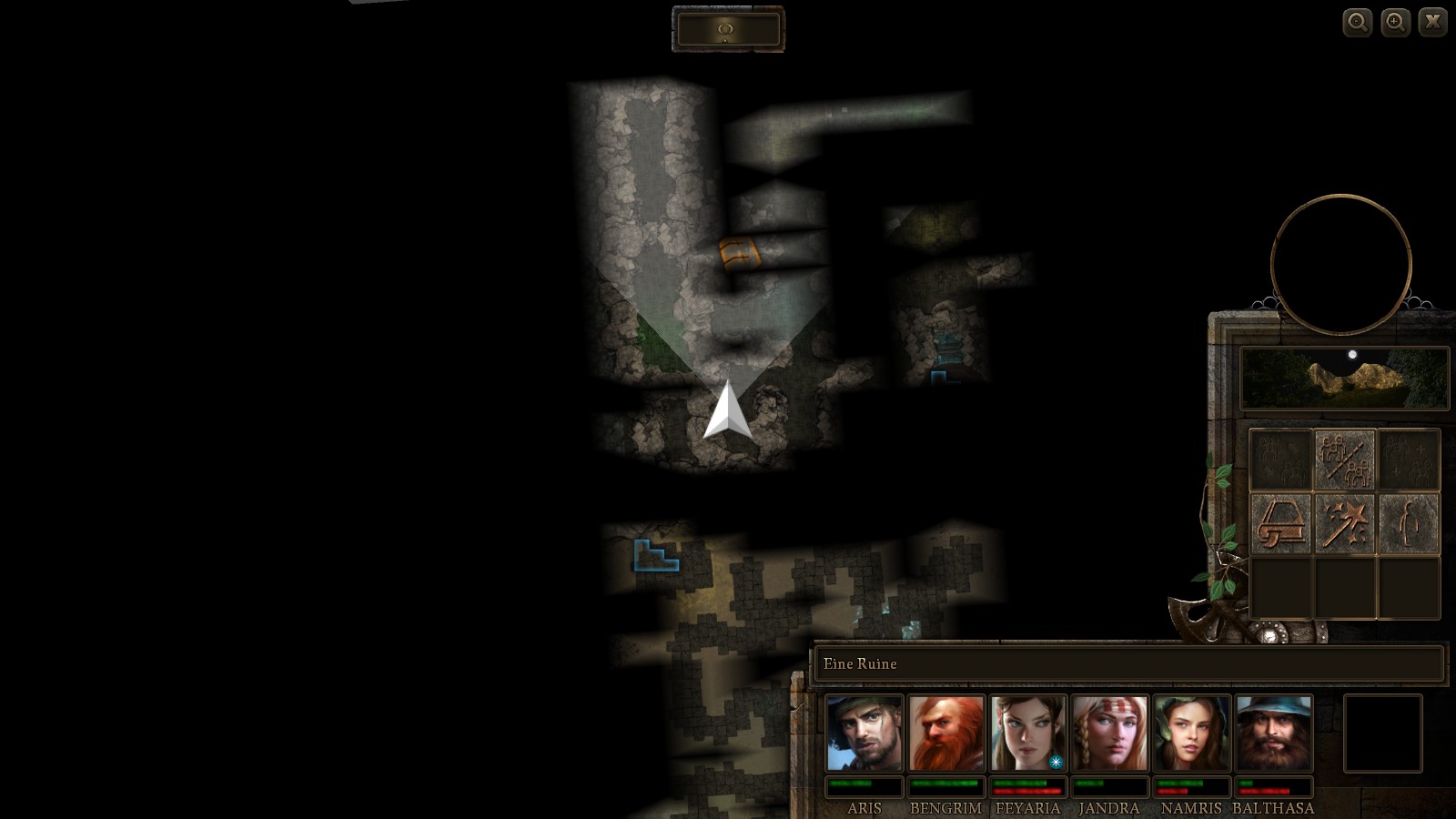Viewport: 1456px width, 819px height.
Task: Select Bengrim's portrait
Action: coord(945,733)
